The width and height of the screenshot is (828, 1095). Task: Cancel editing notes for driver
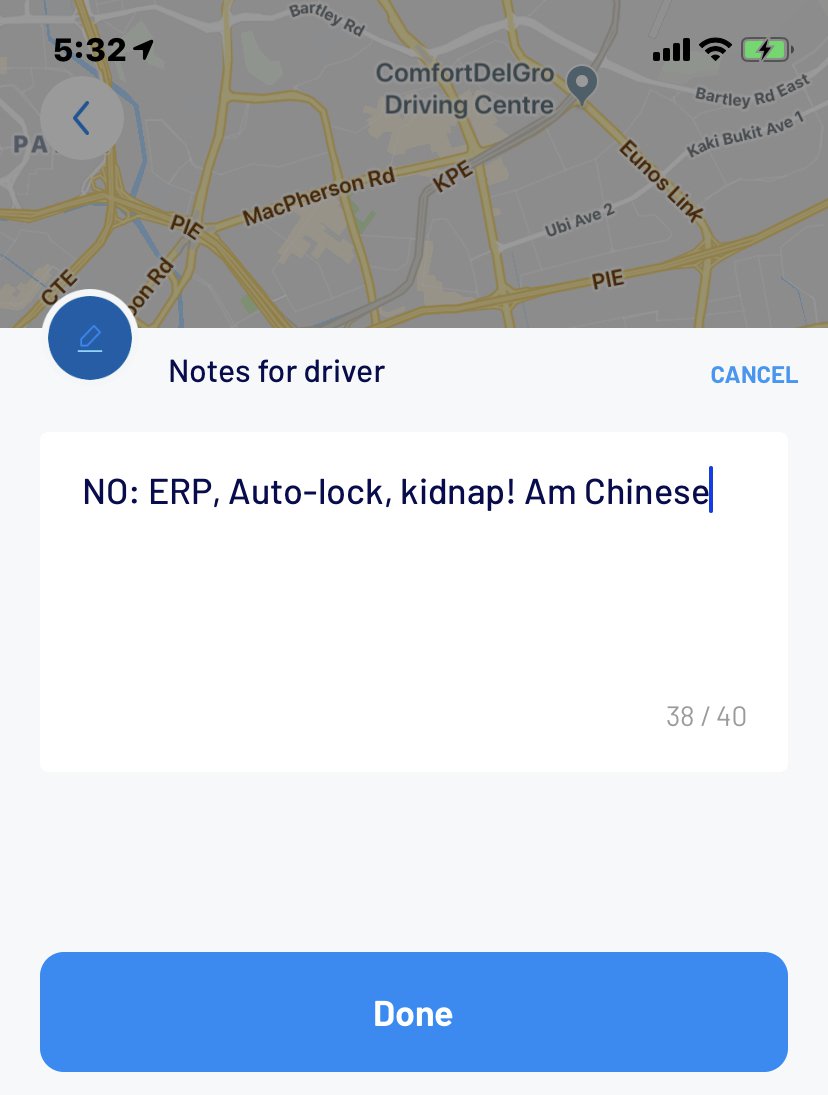(x=754, y=375)
